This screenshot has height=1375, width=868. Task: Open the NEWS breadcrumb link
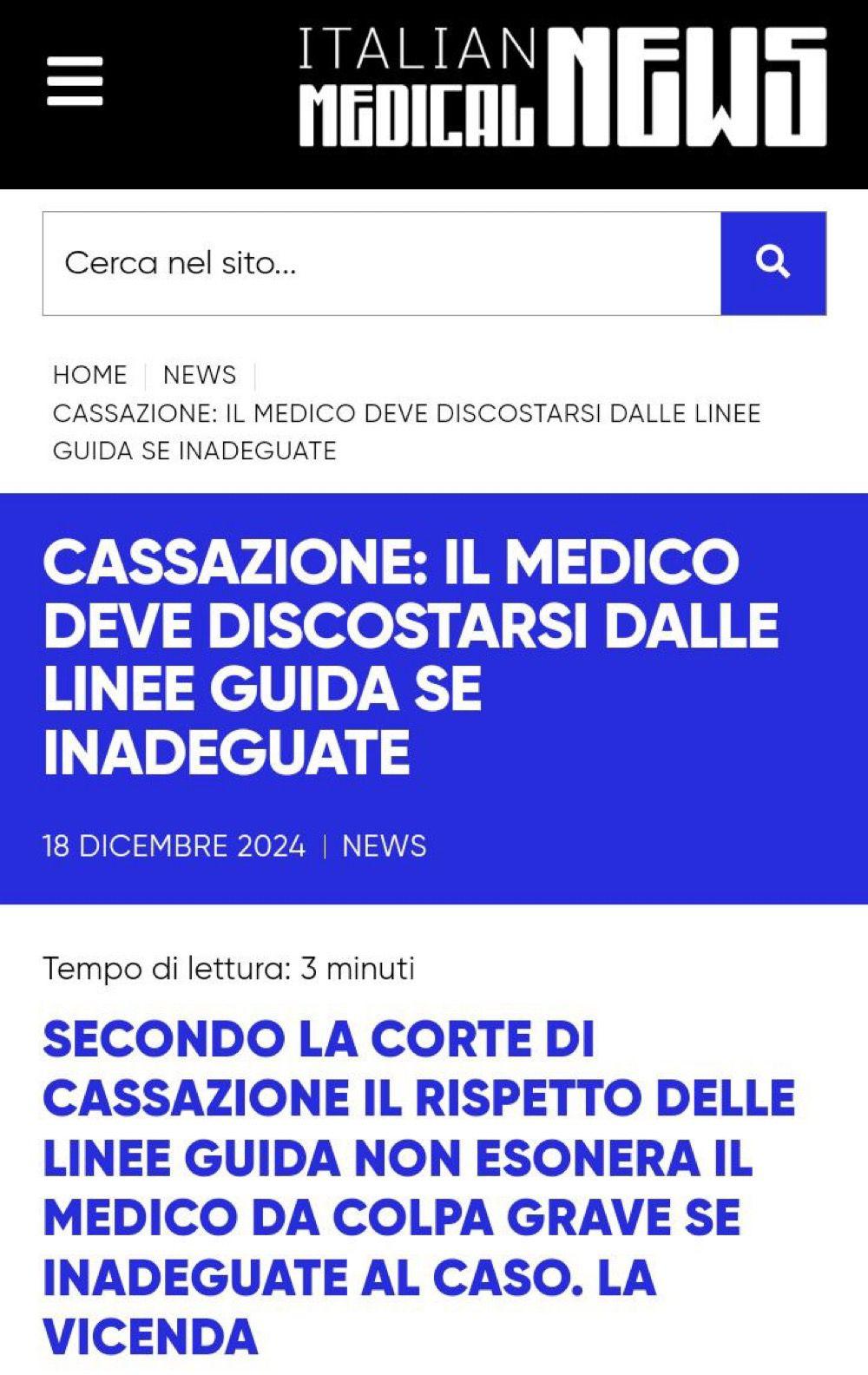(200, 375)
